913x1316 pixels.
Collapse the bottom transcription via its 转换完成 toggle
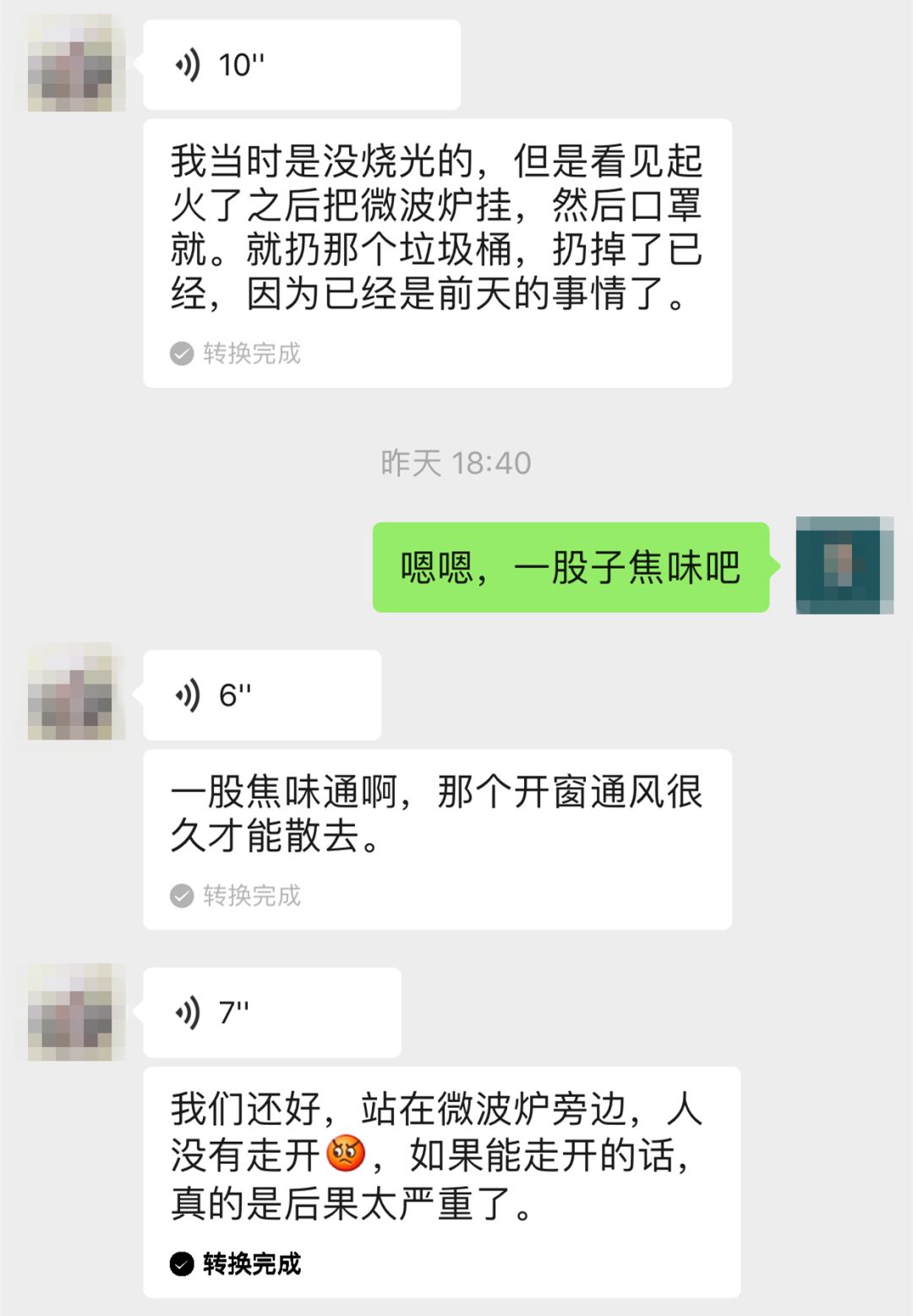click(245, 1266)
